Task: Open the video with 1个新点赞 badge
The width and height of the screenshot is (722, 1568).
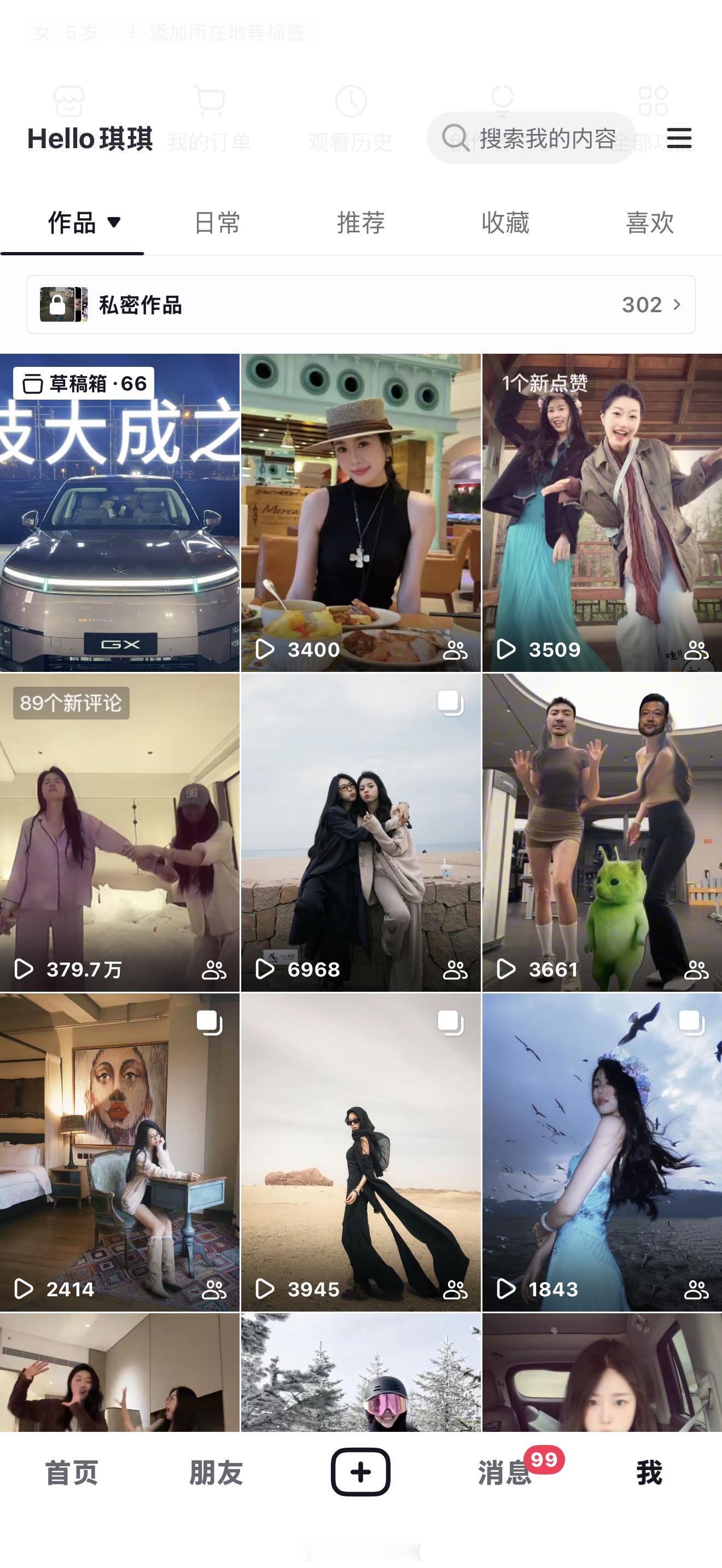Action: click(x=602, y=512)
